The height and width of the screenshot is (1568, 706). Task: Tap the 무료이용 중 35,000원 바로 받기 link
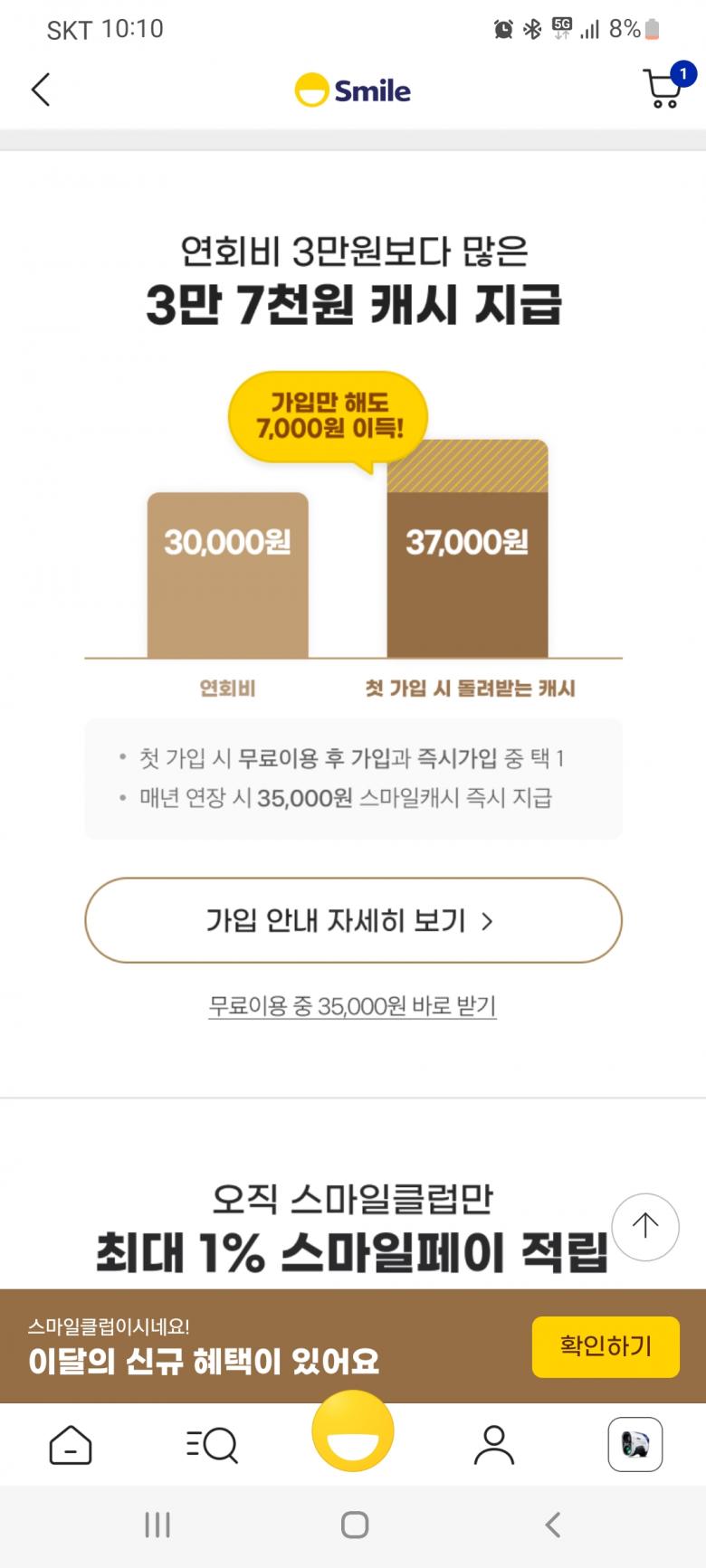pyautogui.click(x=353, y=1006)
